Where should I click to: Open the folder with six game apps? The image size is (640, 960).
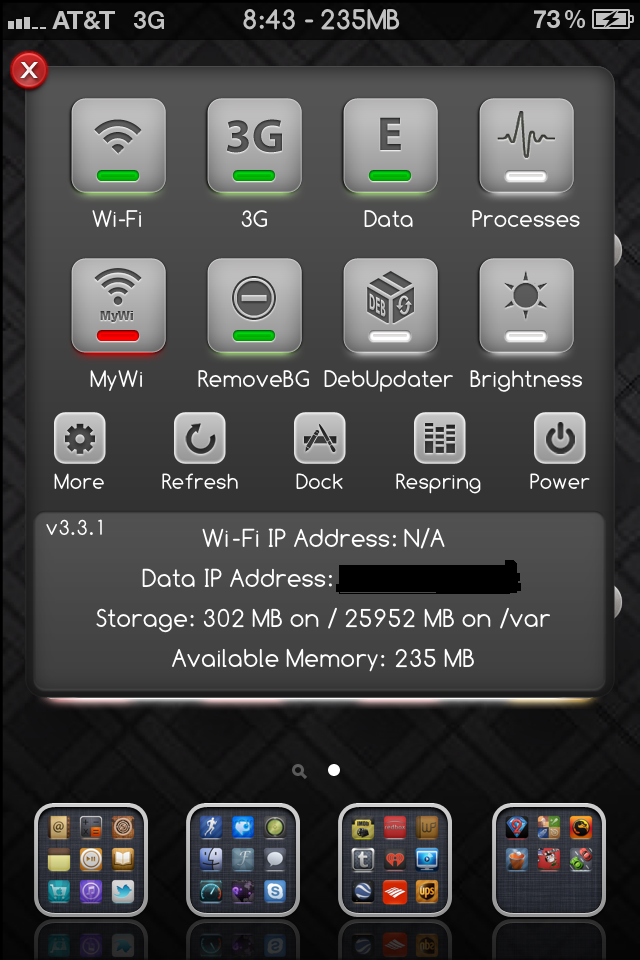tap(549, 860)
